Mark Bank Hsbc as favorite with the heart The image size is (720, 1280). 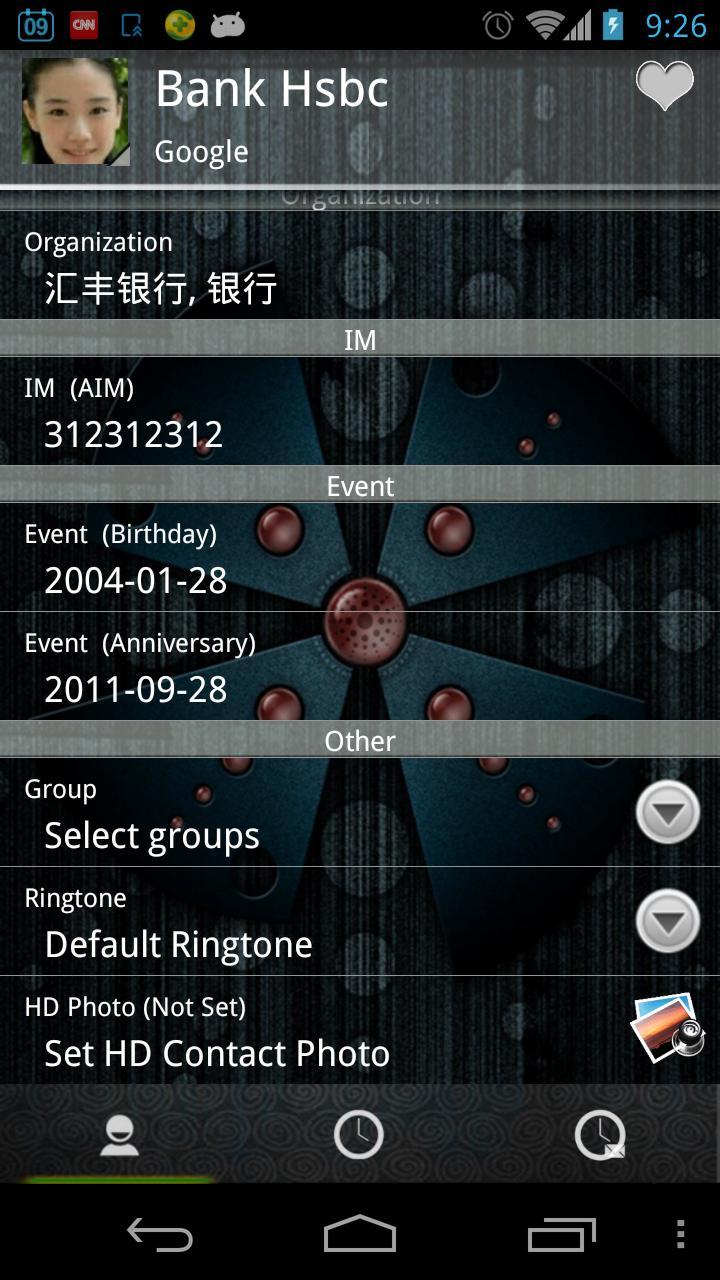tap(665, 87)
